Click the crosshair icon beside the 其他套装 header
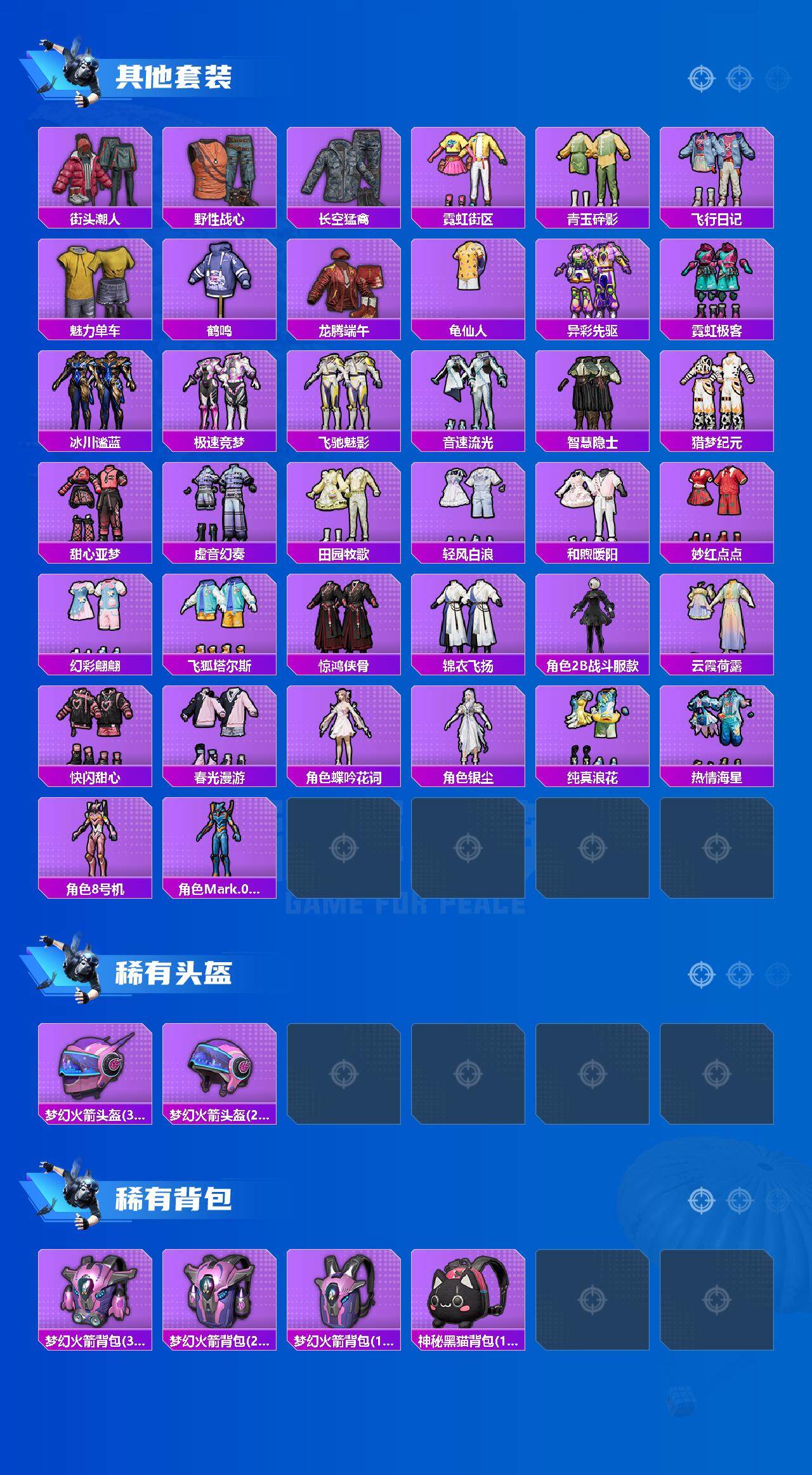Screen dimensions: 812x1475 [700, 77]
